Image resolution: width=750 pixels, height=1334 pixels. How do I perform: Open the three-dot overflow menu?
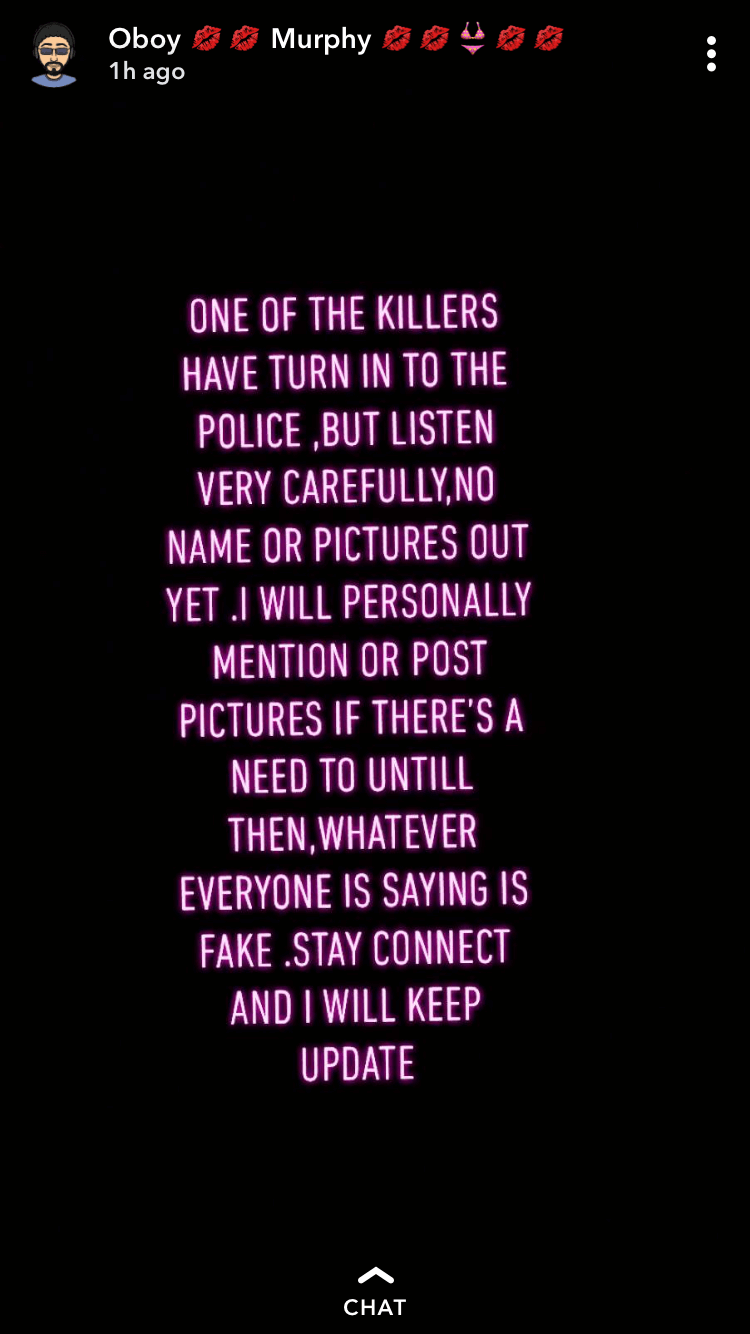point(711,54)
